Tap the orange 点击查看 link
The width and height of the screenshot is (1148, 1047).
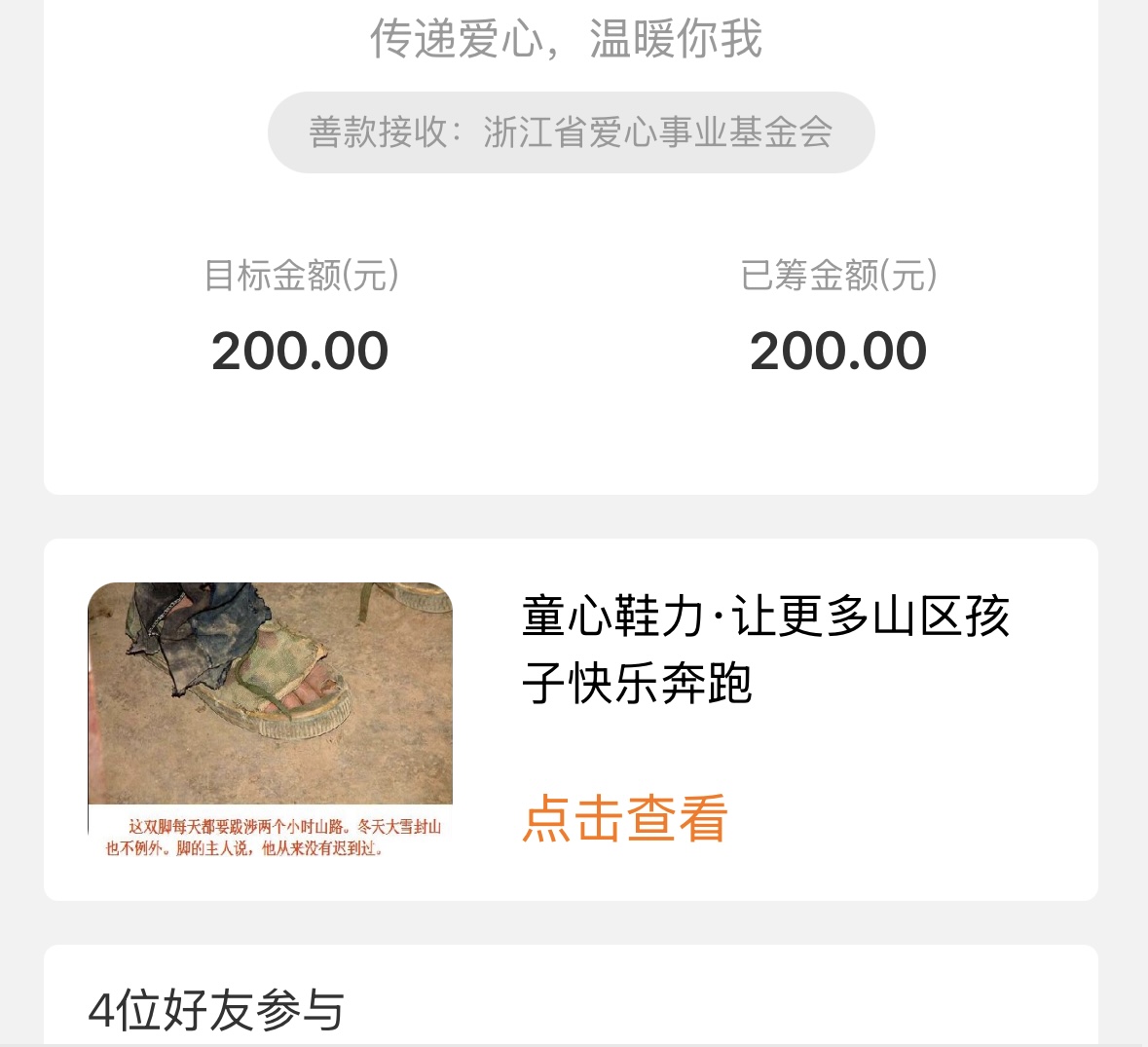(625, 818)
